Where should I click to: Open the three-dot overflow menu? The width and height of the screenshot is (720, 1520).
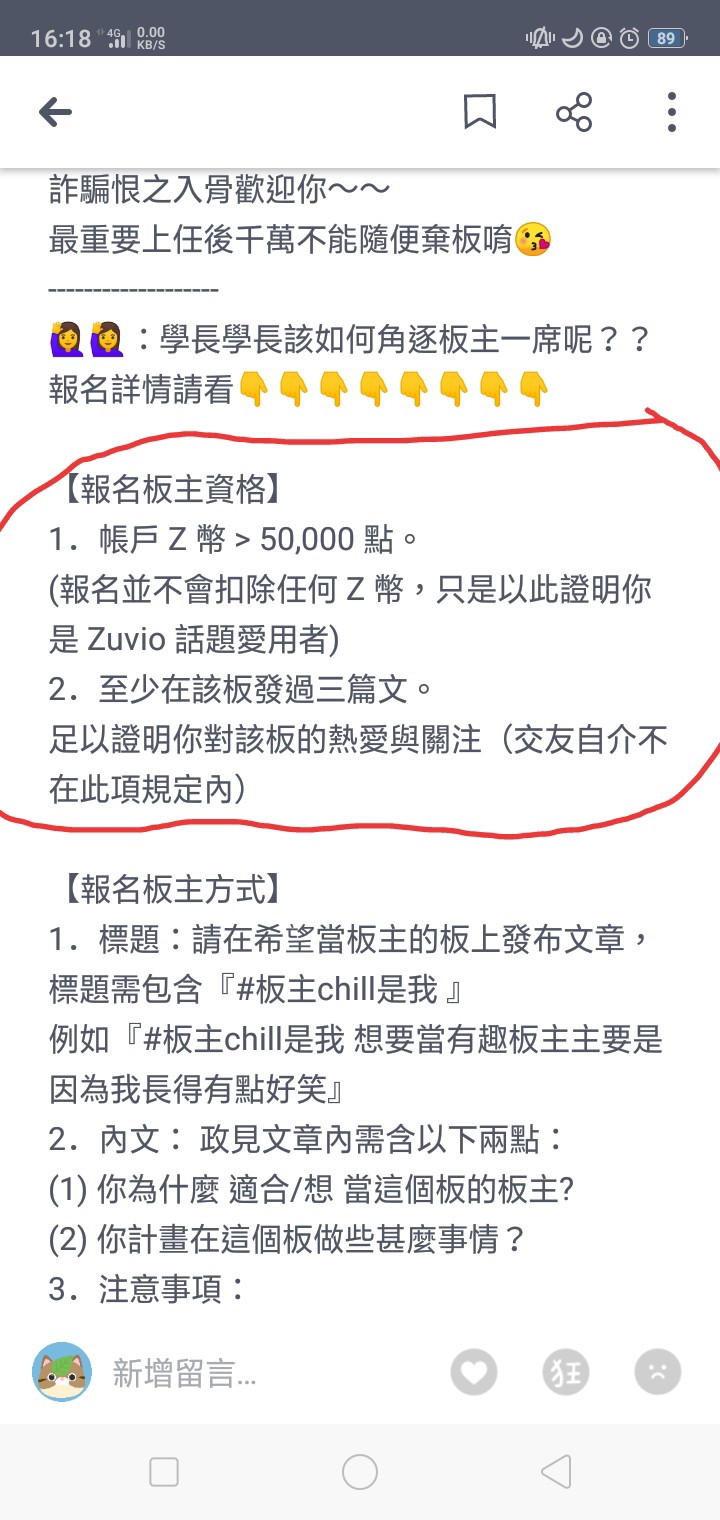click(669, 111)
